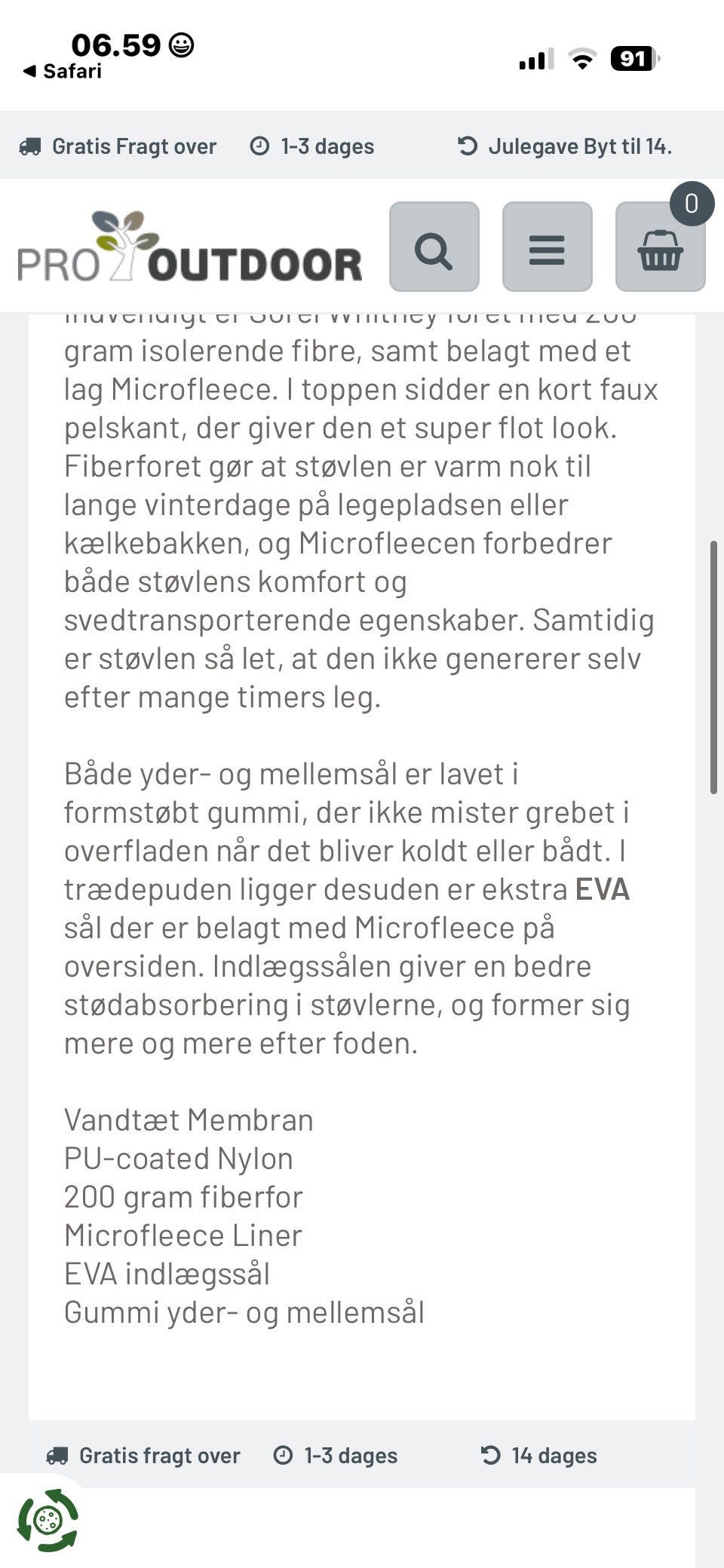Screen dimensions: 724x1568
Task: Click the cart badge showing '0'
Action: [x=691, y=202]
